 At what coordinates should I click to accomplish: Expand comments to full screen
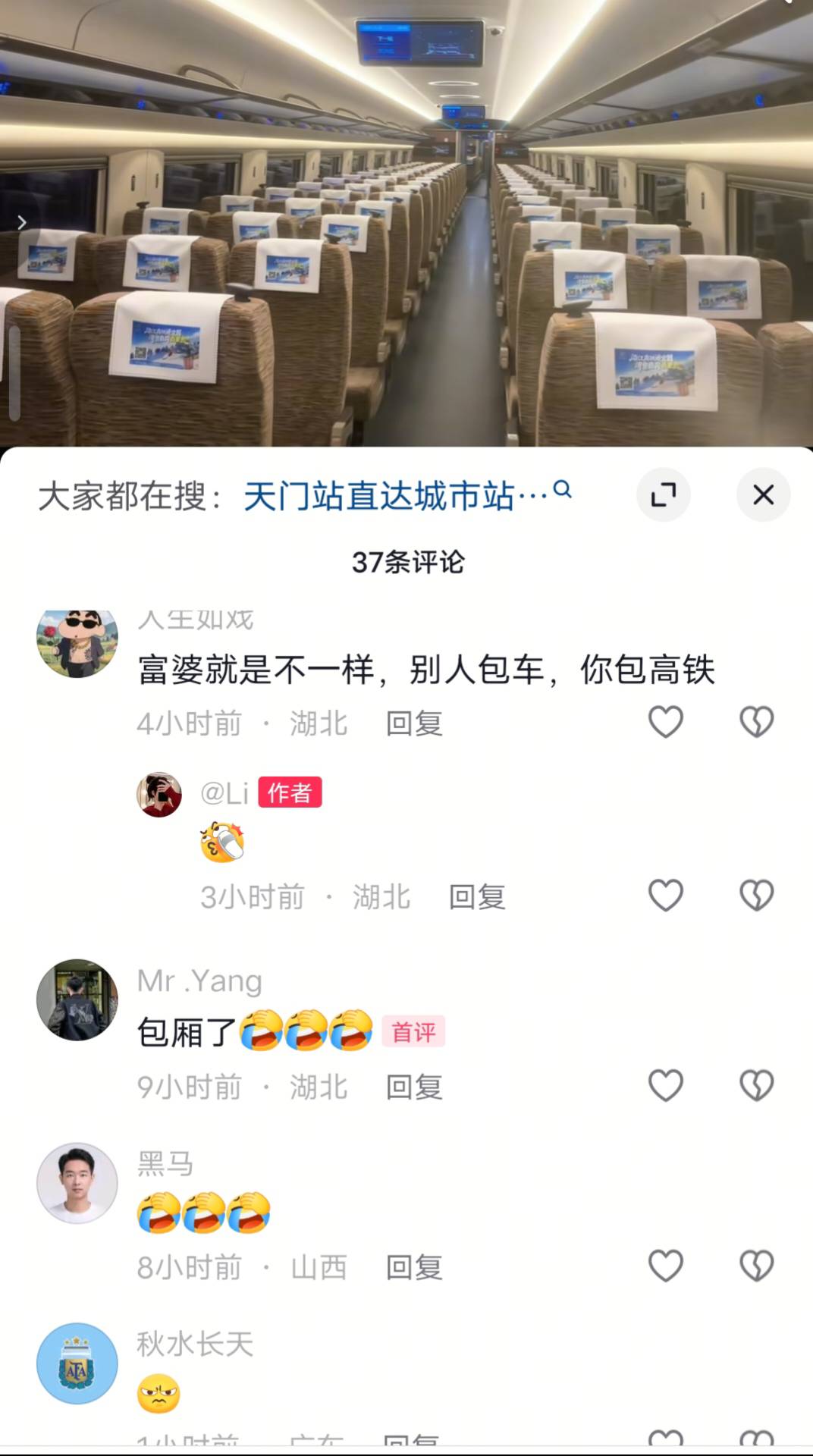(x=664, y=495)
